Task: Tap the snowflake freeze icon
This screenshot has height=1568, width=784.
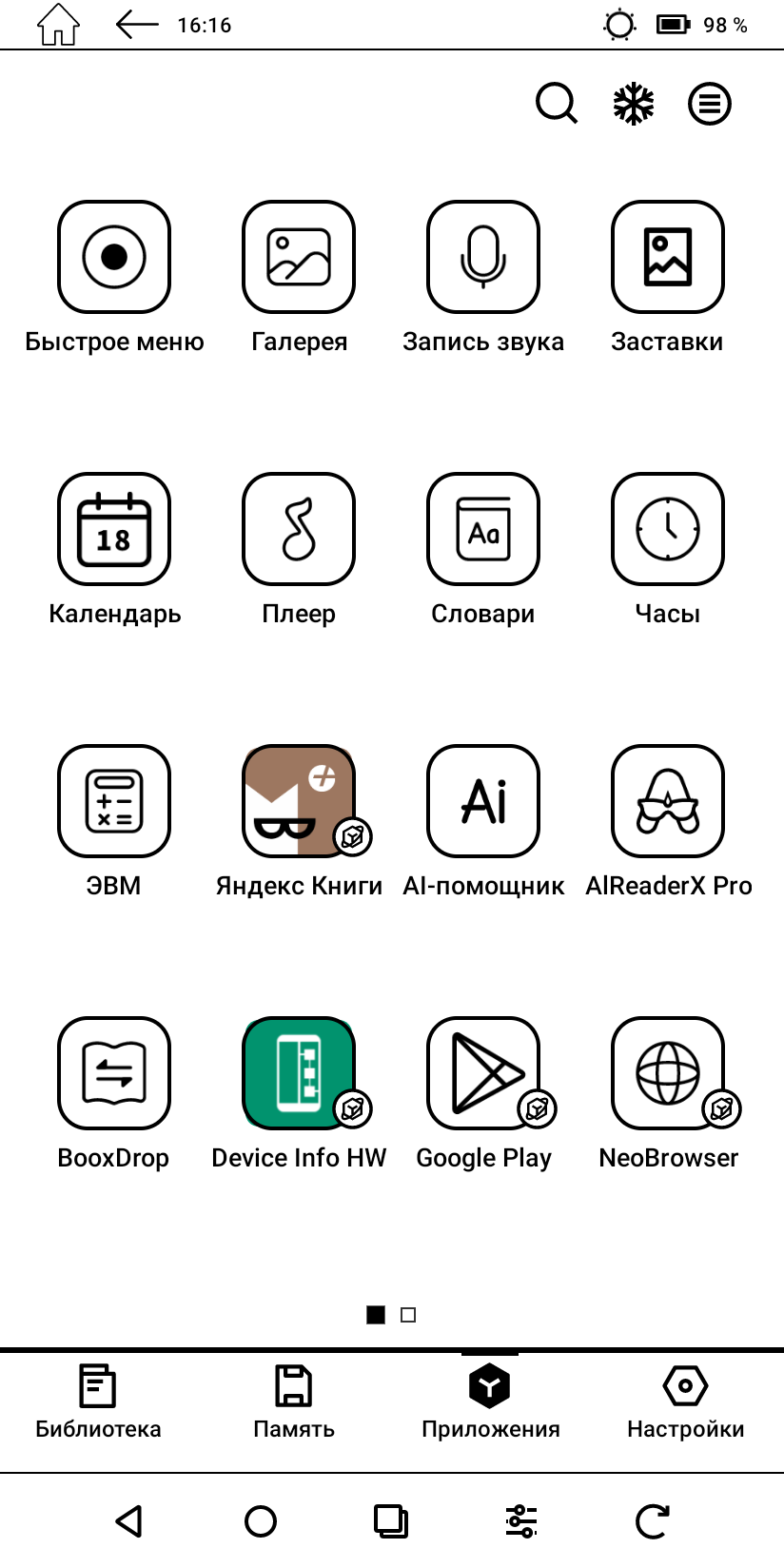Action: point(634,104)
